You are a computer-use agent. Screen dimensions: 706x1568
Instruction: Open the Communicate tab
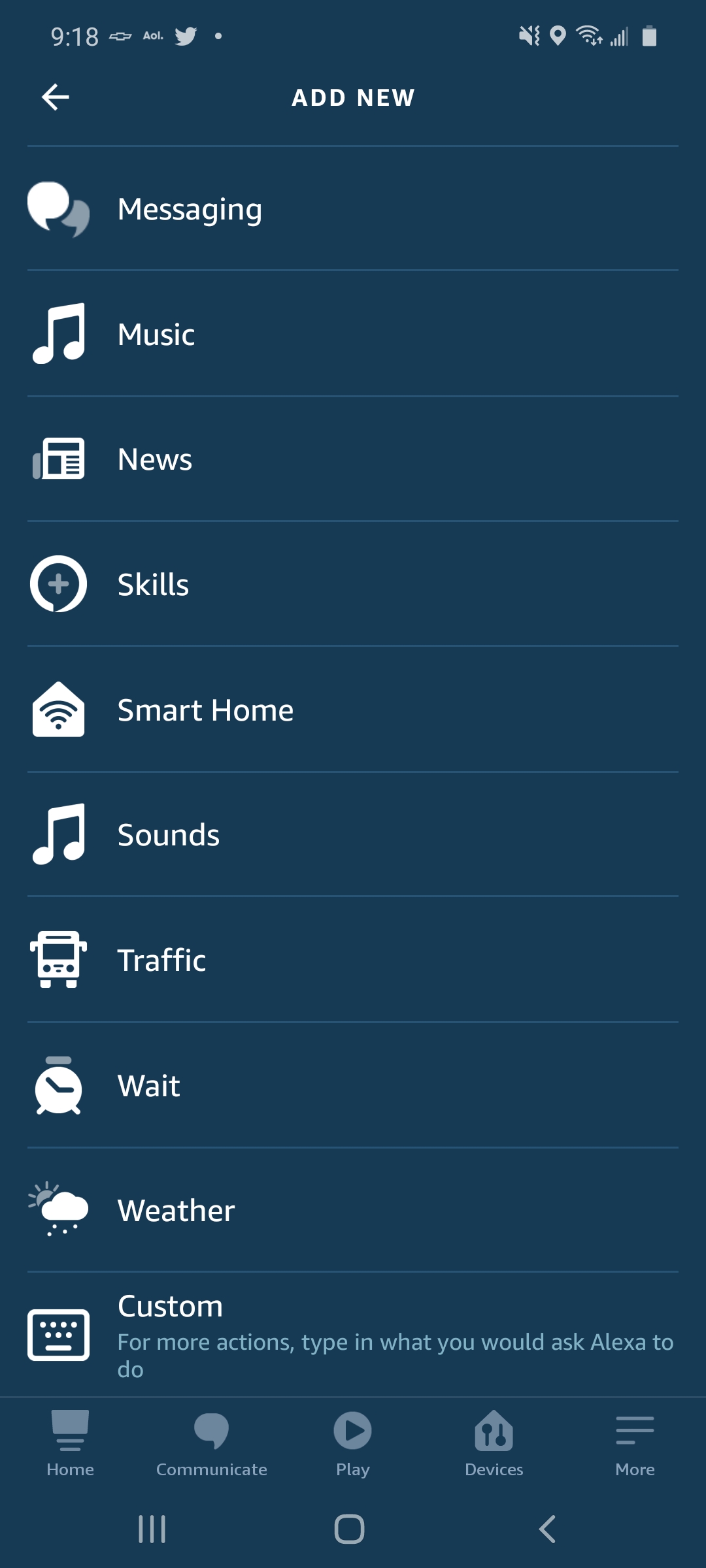(211, 1443)
